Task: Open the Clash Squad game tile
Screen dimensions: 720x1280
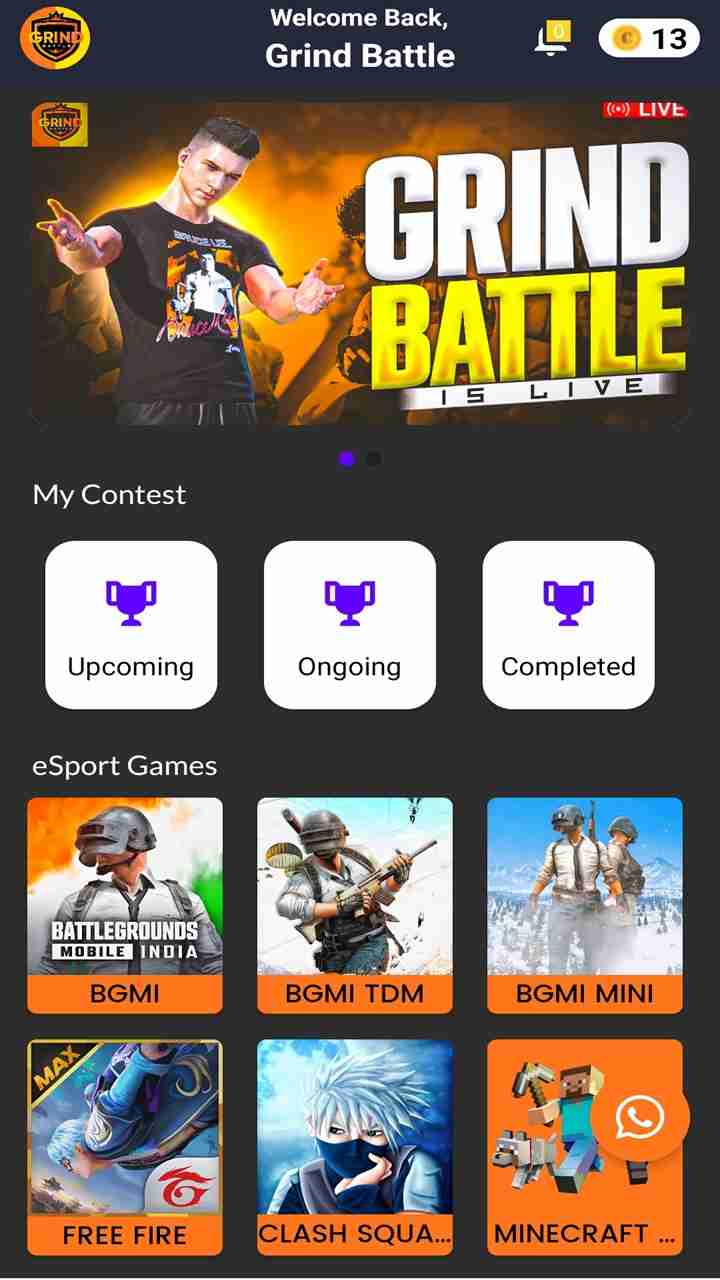Action: coord(355,1147)
